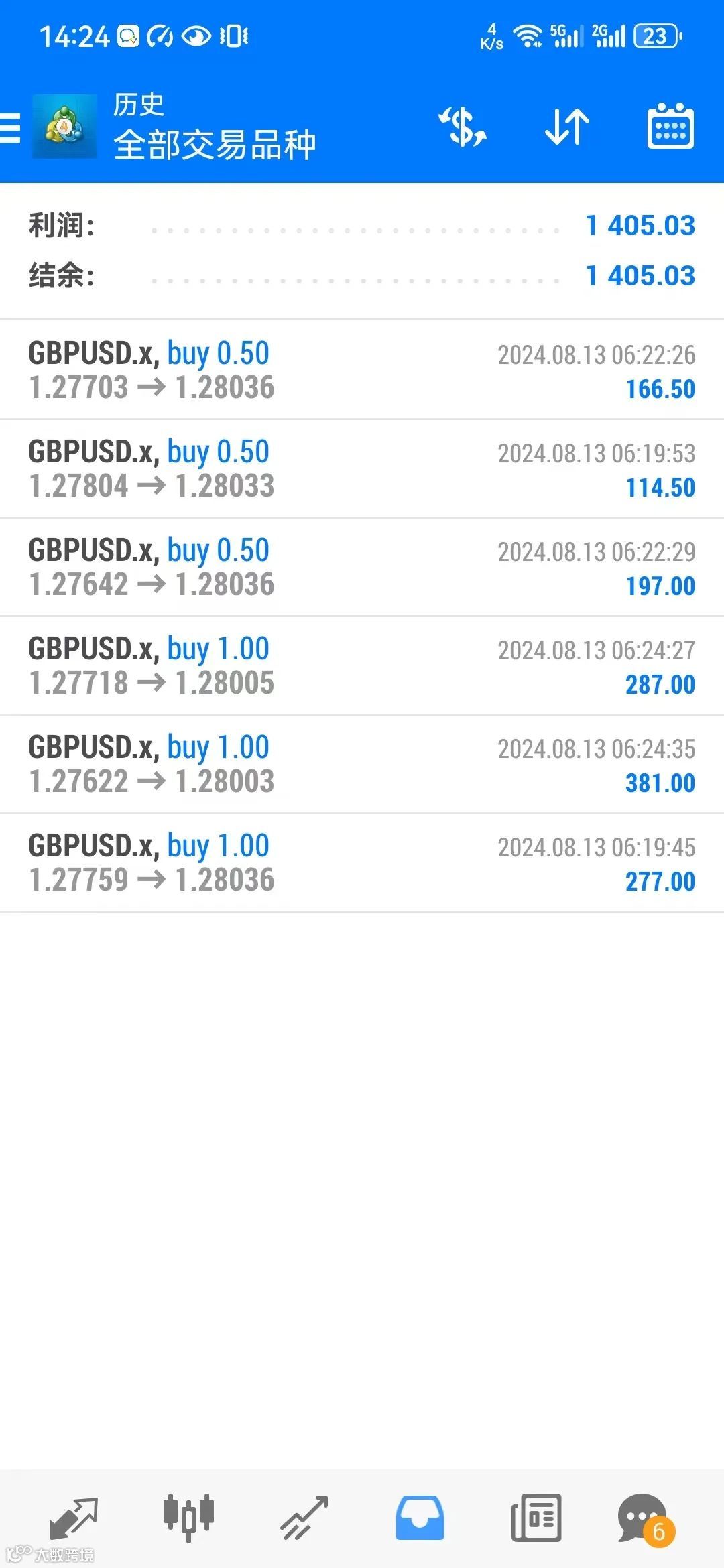Open the calendar date range picker
The width and height of the screenshot is (724, 1568).
tap(670, 127)
